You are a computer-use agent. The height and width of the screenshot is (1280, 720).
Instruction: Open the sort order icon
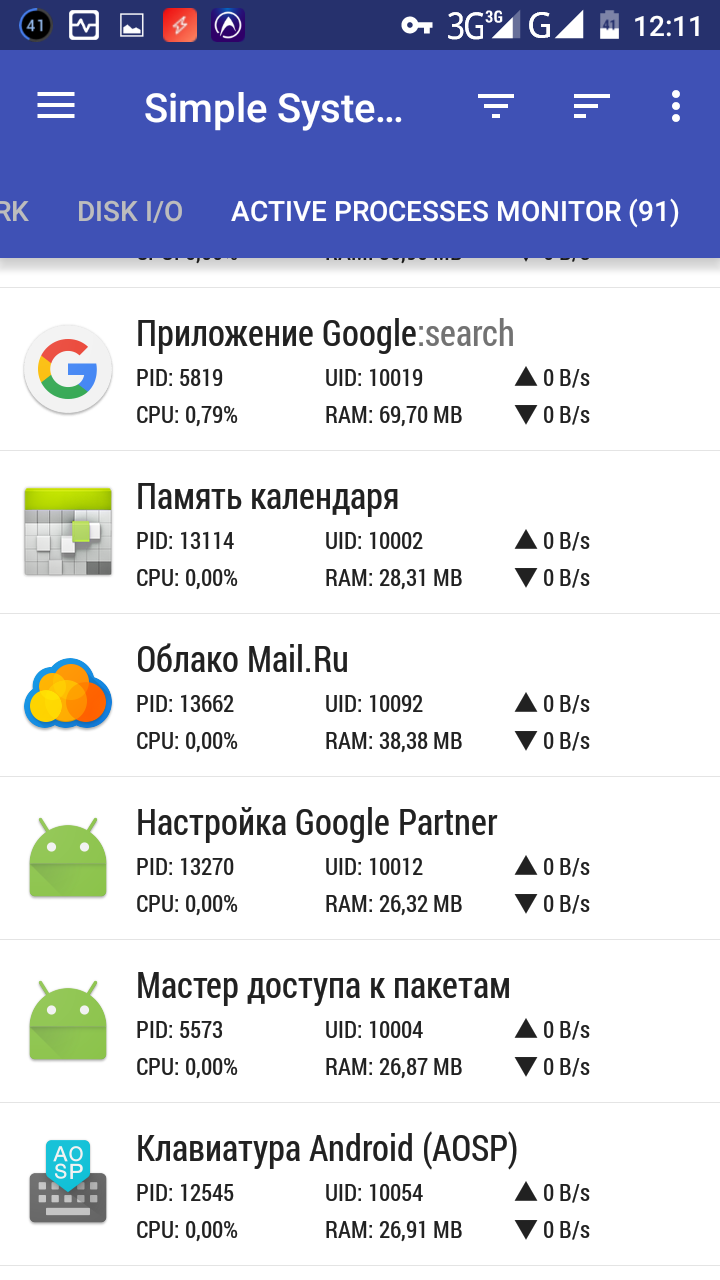591,106
